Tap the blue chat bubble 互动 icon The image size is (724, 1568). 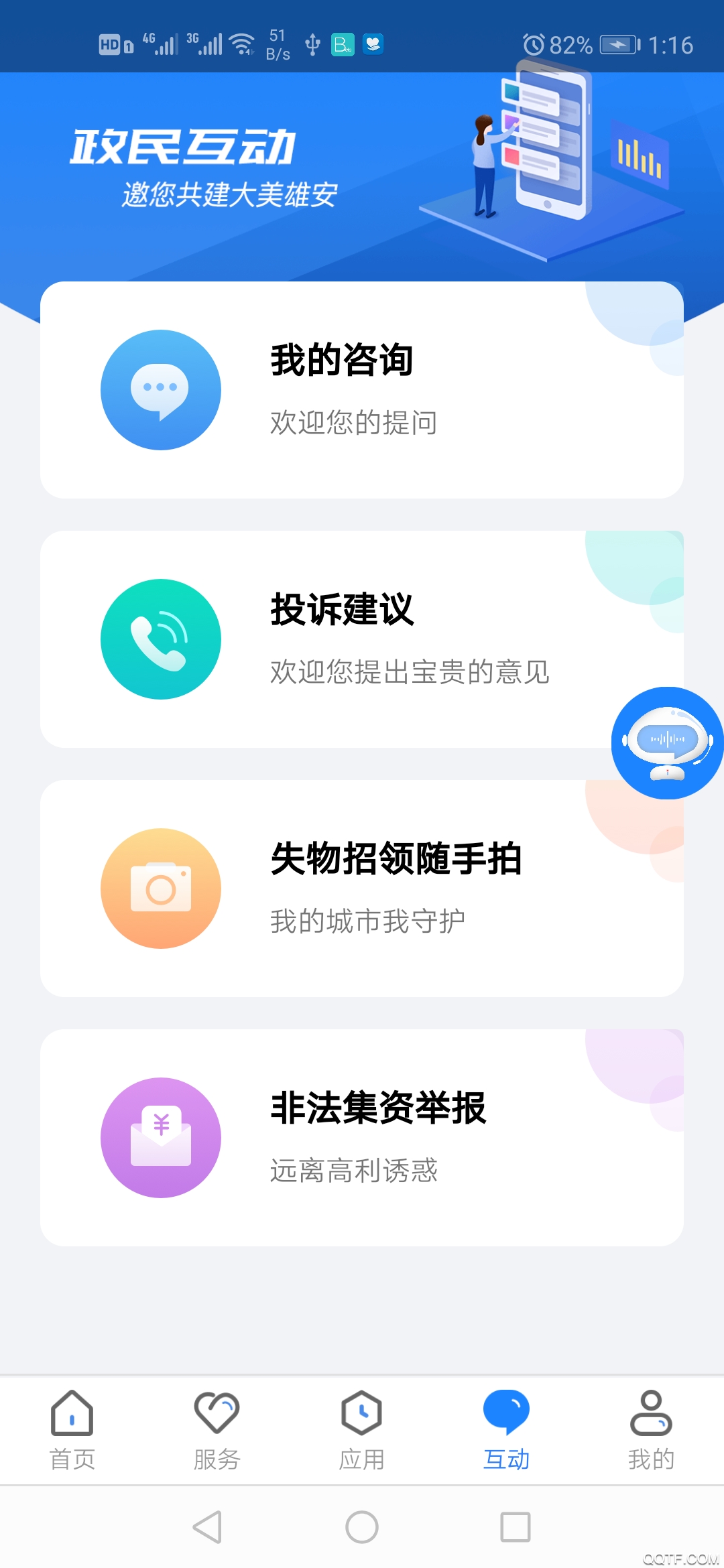[x=506, y=1412]
